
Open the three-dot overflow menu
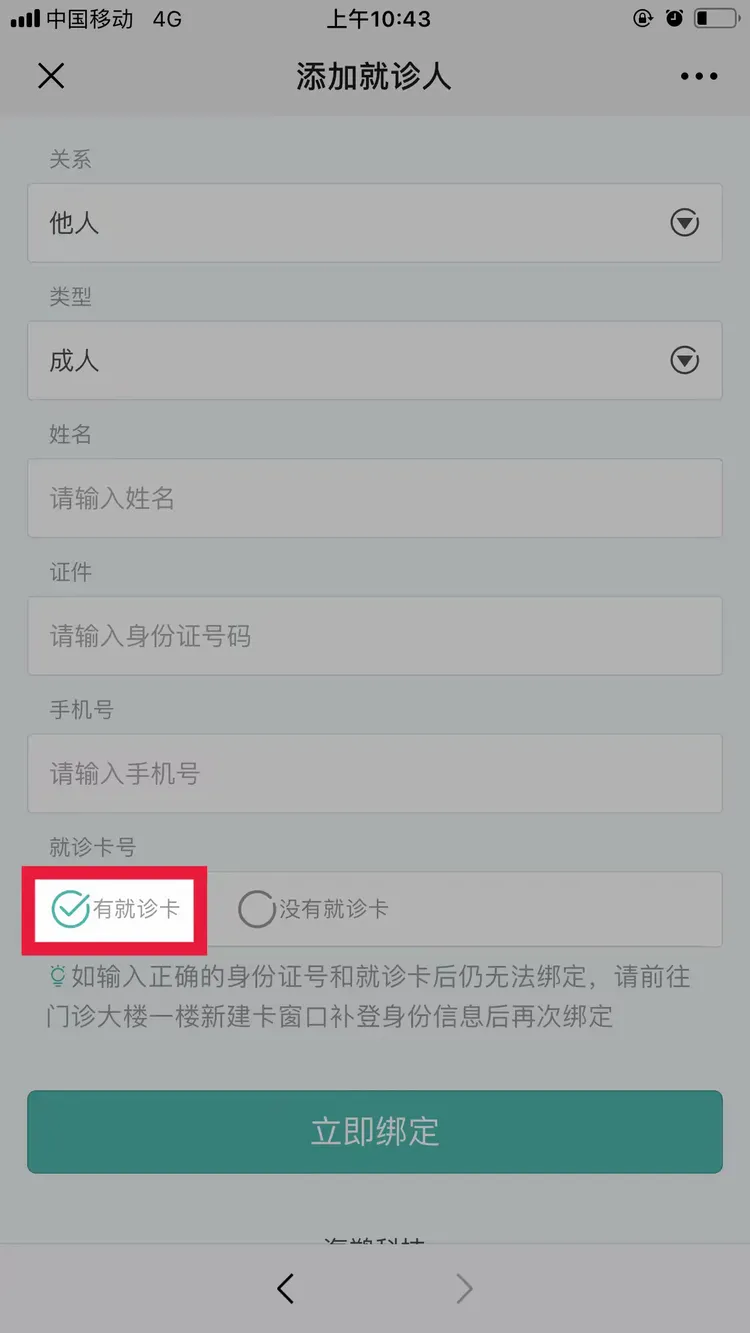[x=698, y=76]
